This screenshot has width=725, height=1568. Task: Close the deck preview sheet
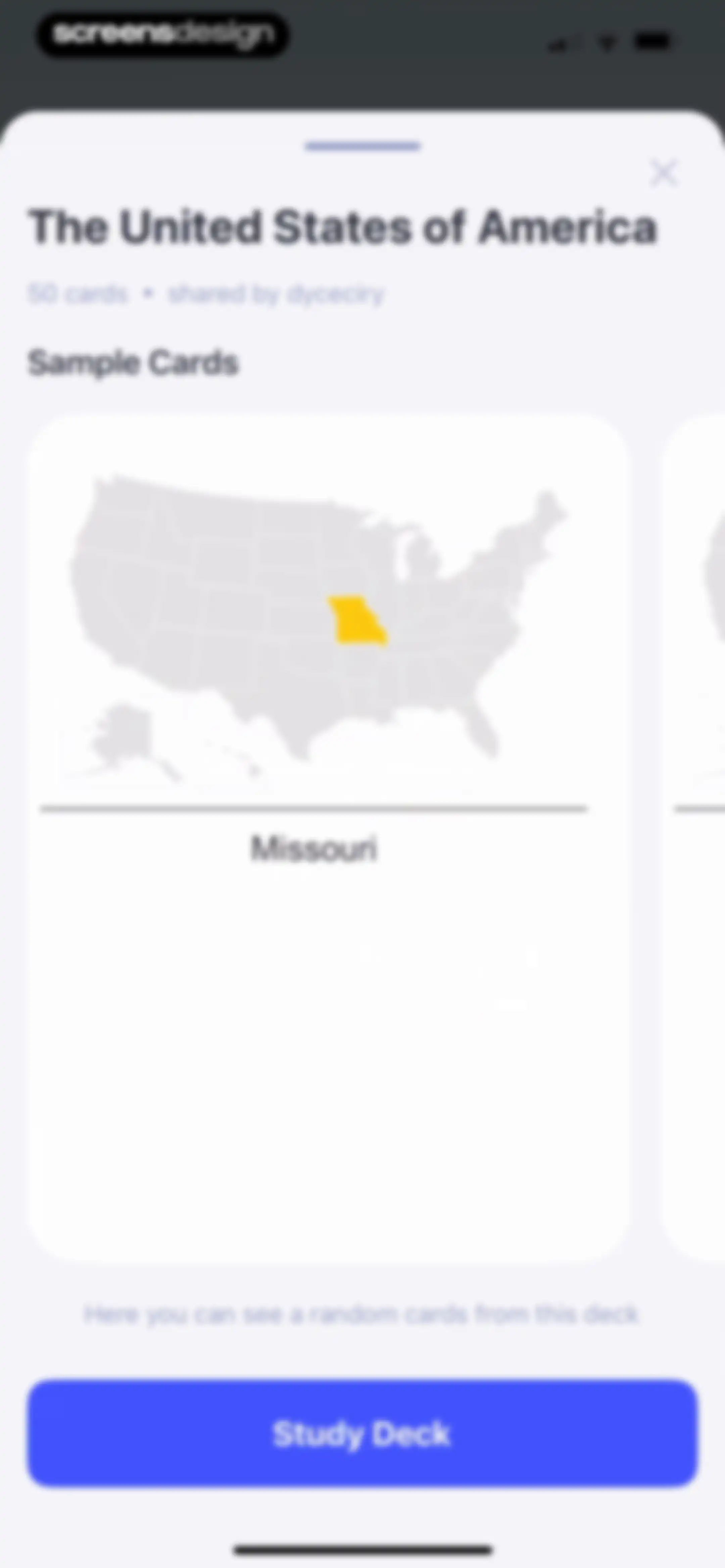click(x=663, y=173)
